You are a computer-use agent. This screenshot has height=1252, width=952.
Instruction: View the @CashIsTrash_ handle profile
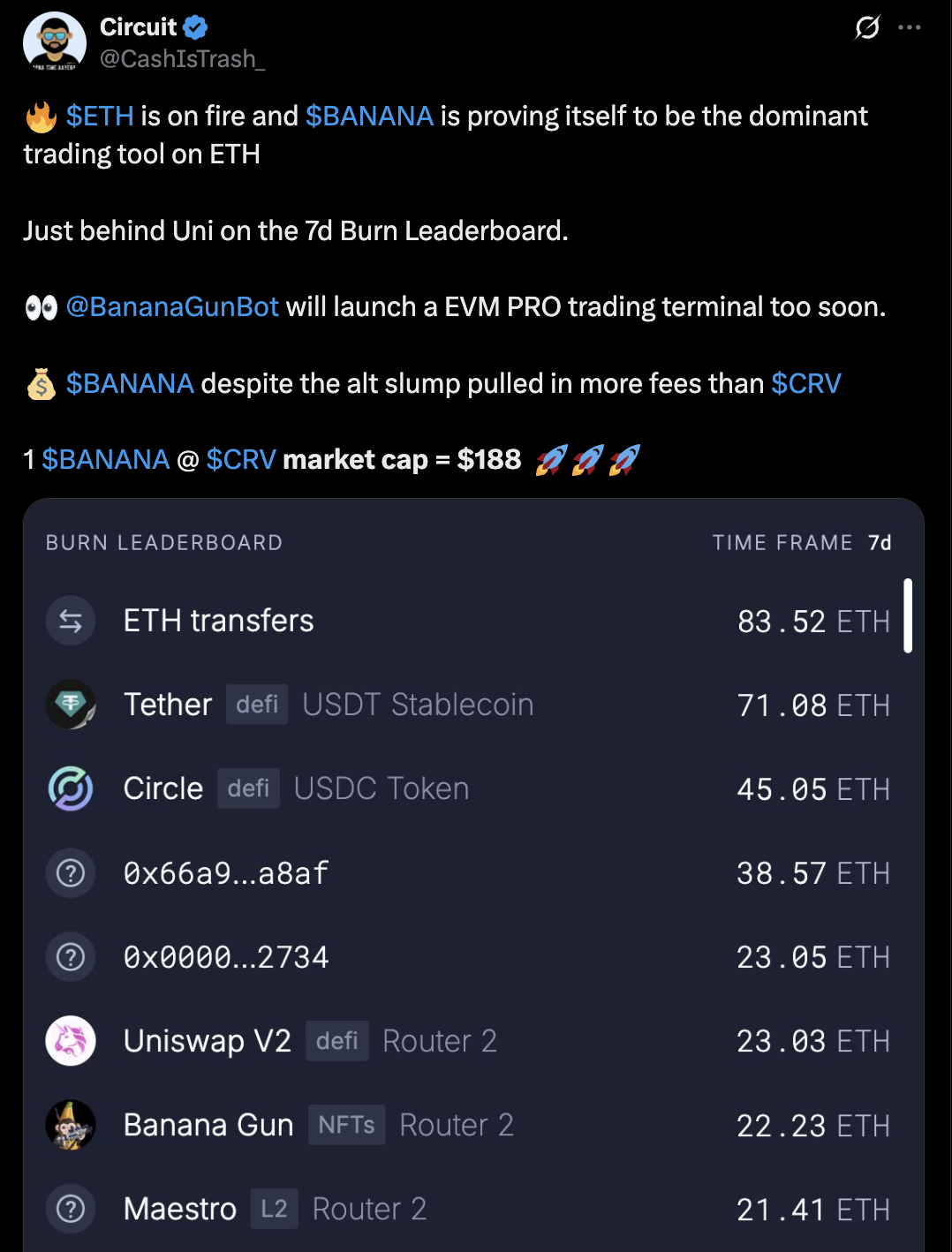click(x=182, y=59)
